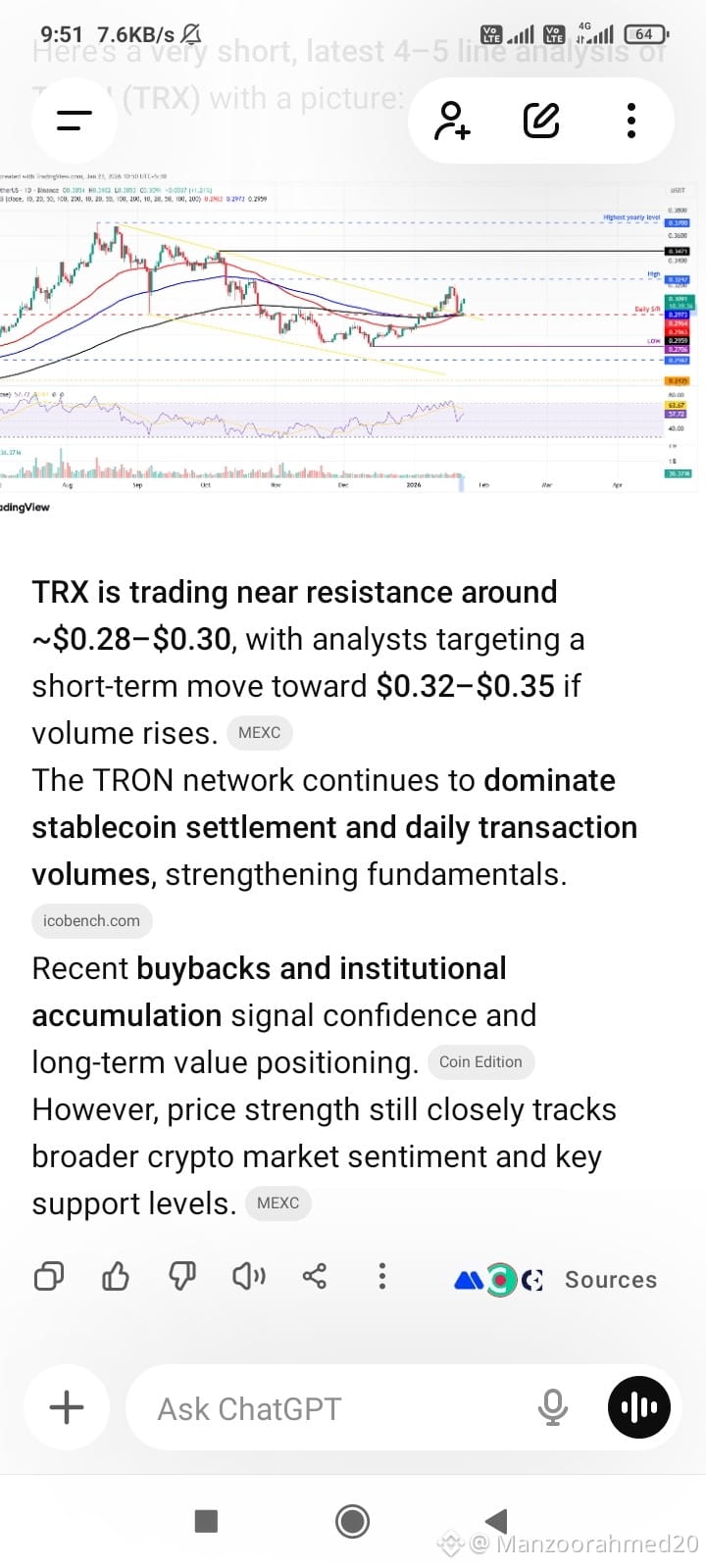Open the top overflow menu

(x=631, y=121)
